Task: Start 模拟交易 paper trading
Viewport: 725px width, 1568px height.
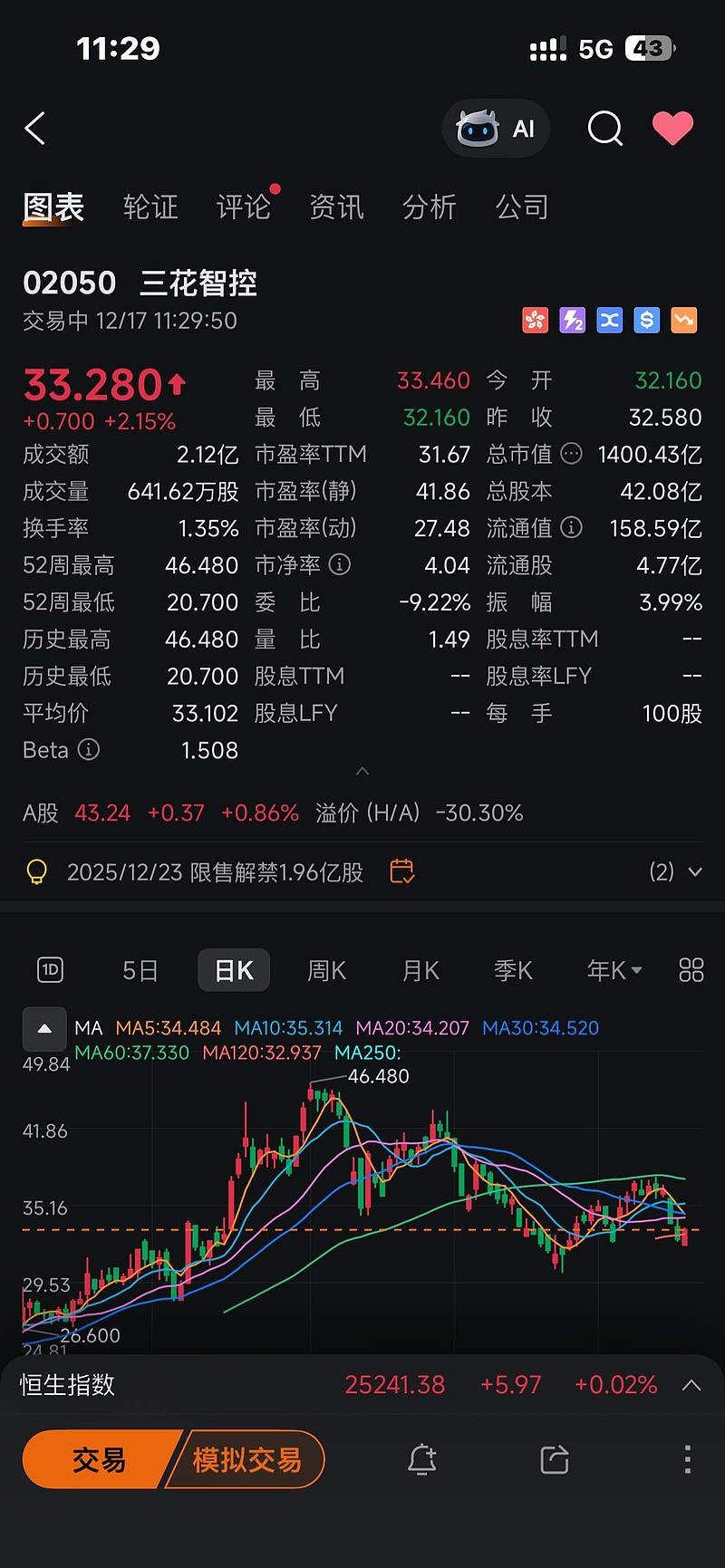Action: tap(246, 1459)
